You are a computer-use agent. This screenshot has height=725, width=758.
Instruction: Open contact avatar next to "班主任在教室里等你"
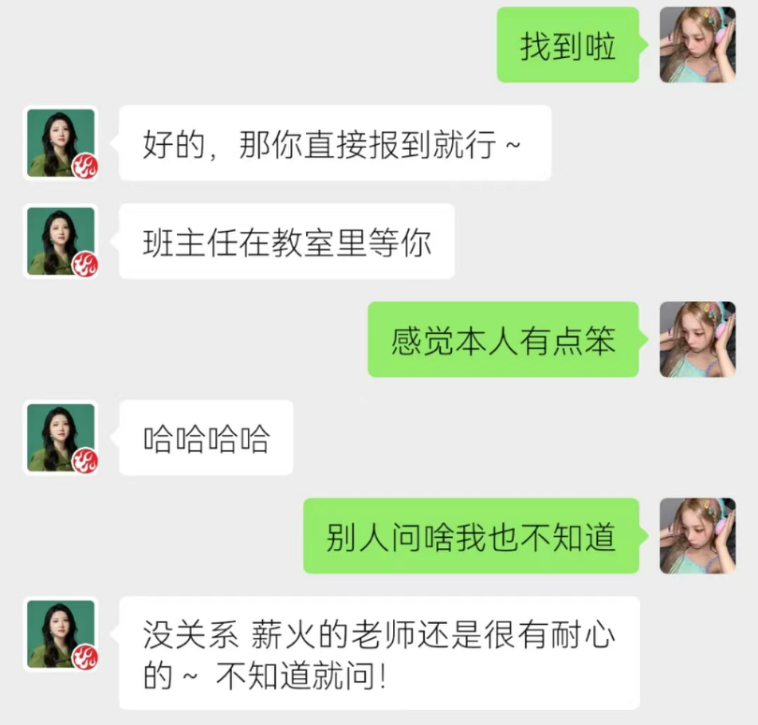click(x=62, y=241)
